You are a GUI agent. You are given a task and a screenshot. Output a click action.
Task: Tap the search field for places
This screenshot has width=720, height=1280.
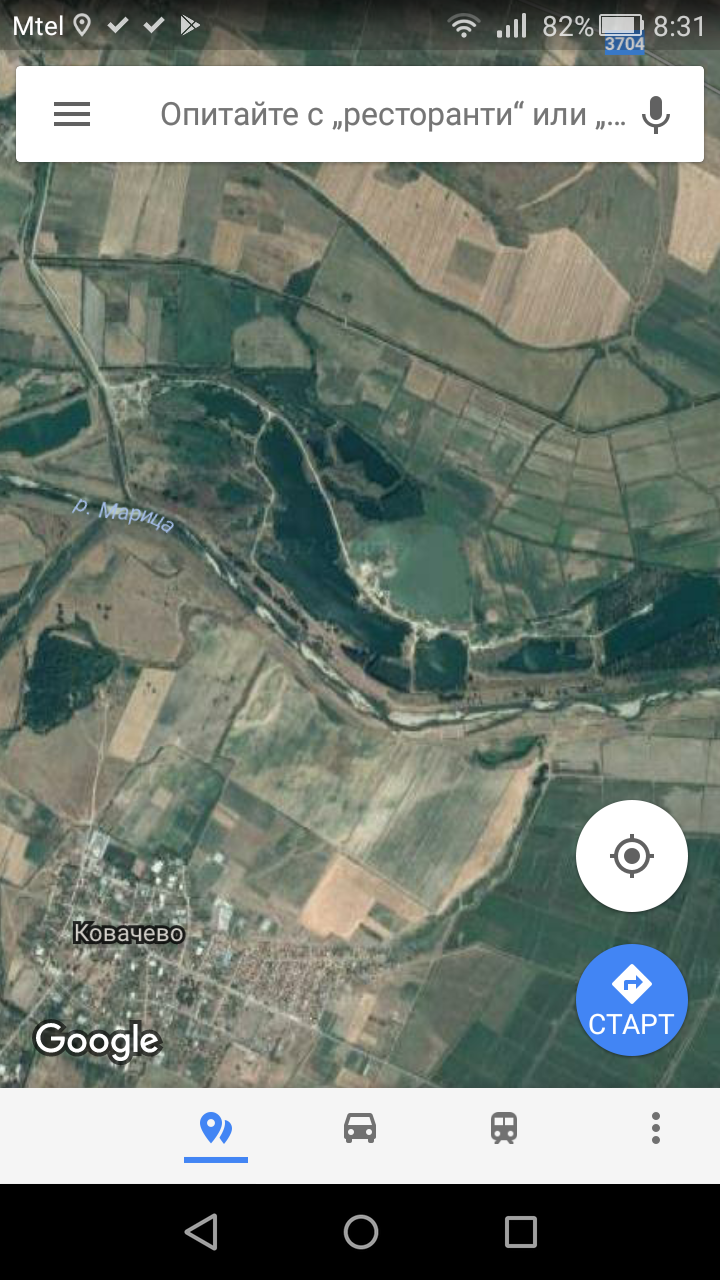tap(392, 115)
